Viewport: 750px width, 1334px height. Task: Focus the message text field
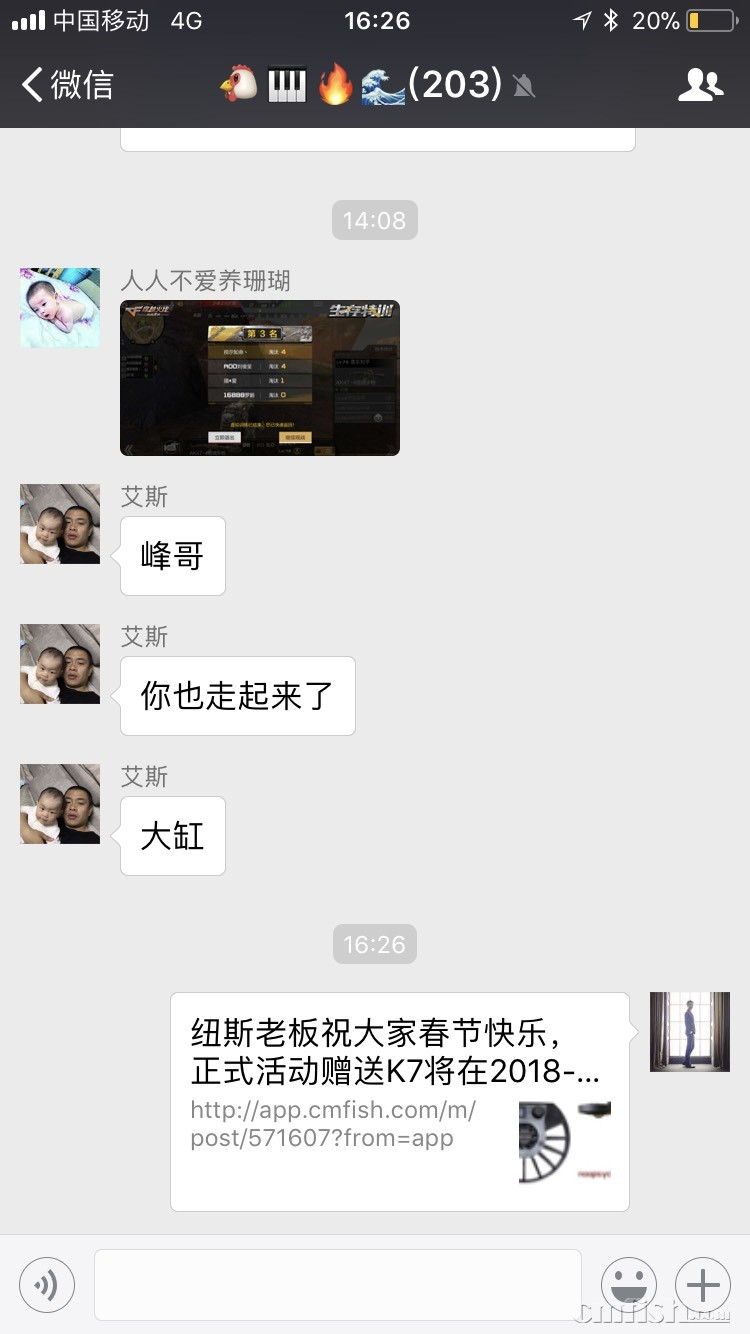(x=337, y=1284)
